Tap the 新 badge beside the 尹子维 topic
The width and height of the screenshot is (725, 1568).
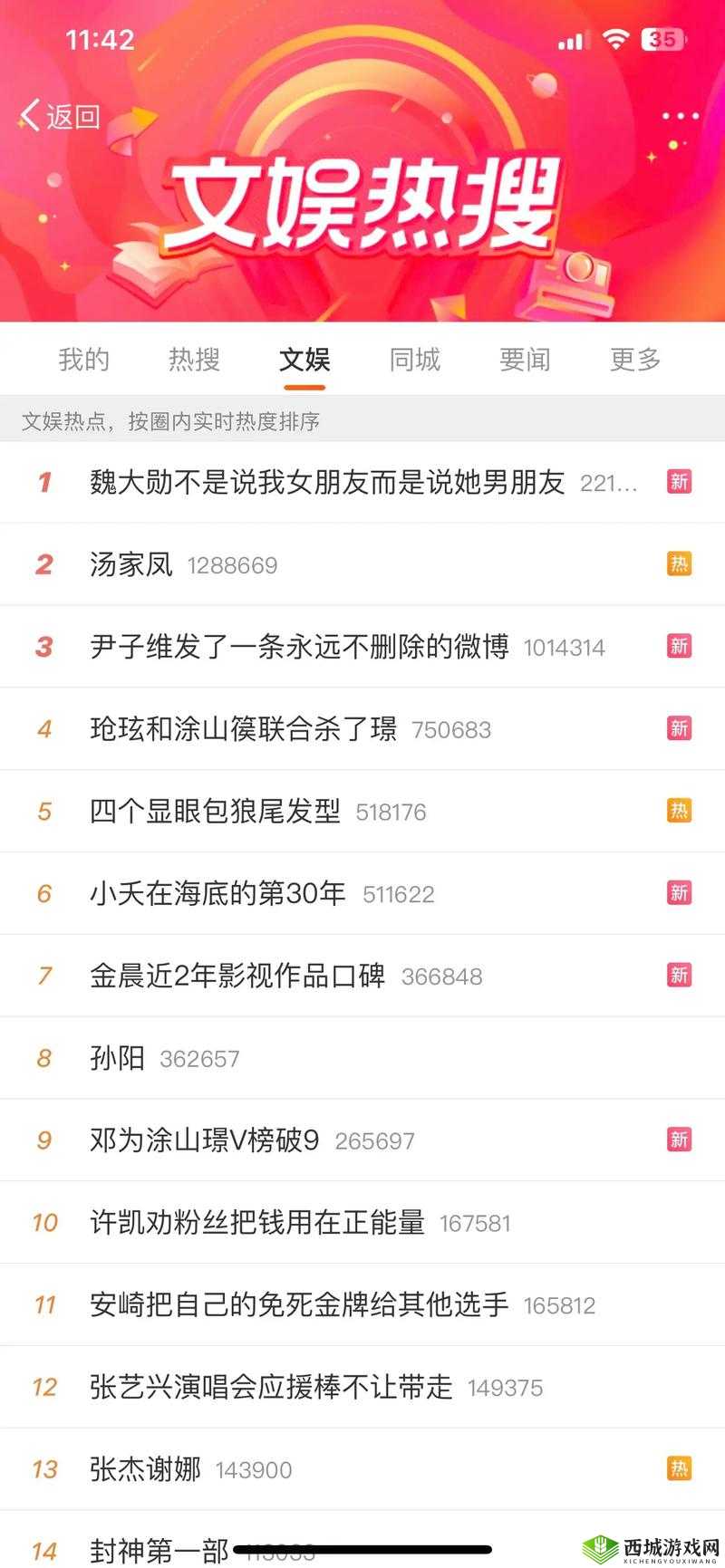[x=679, y=647]
